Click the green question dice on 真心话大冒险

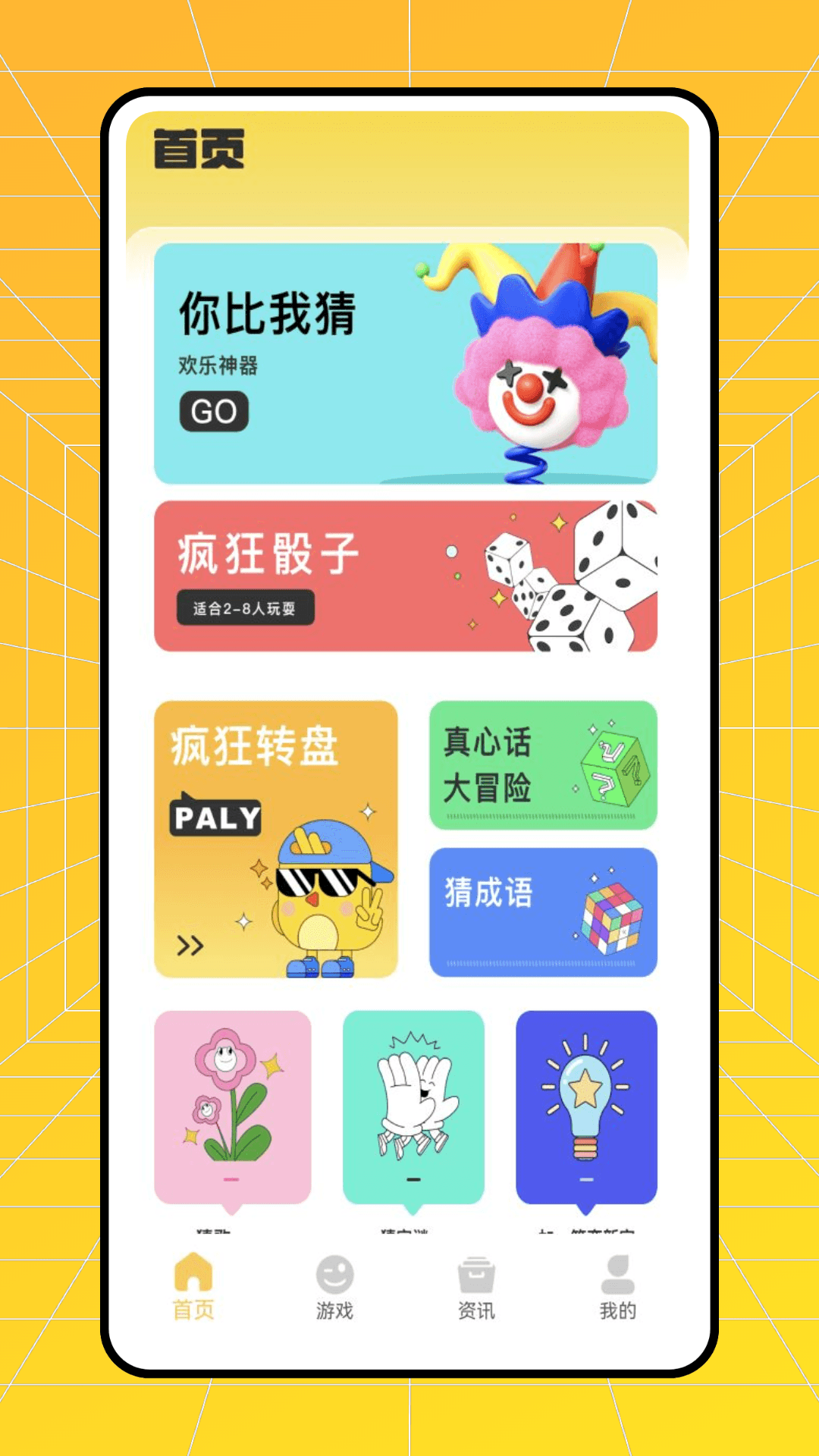[614, 766]
